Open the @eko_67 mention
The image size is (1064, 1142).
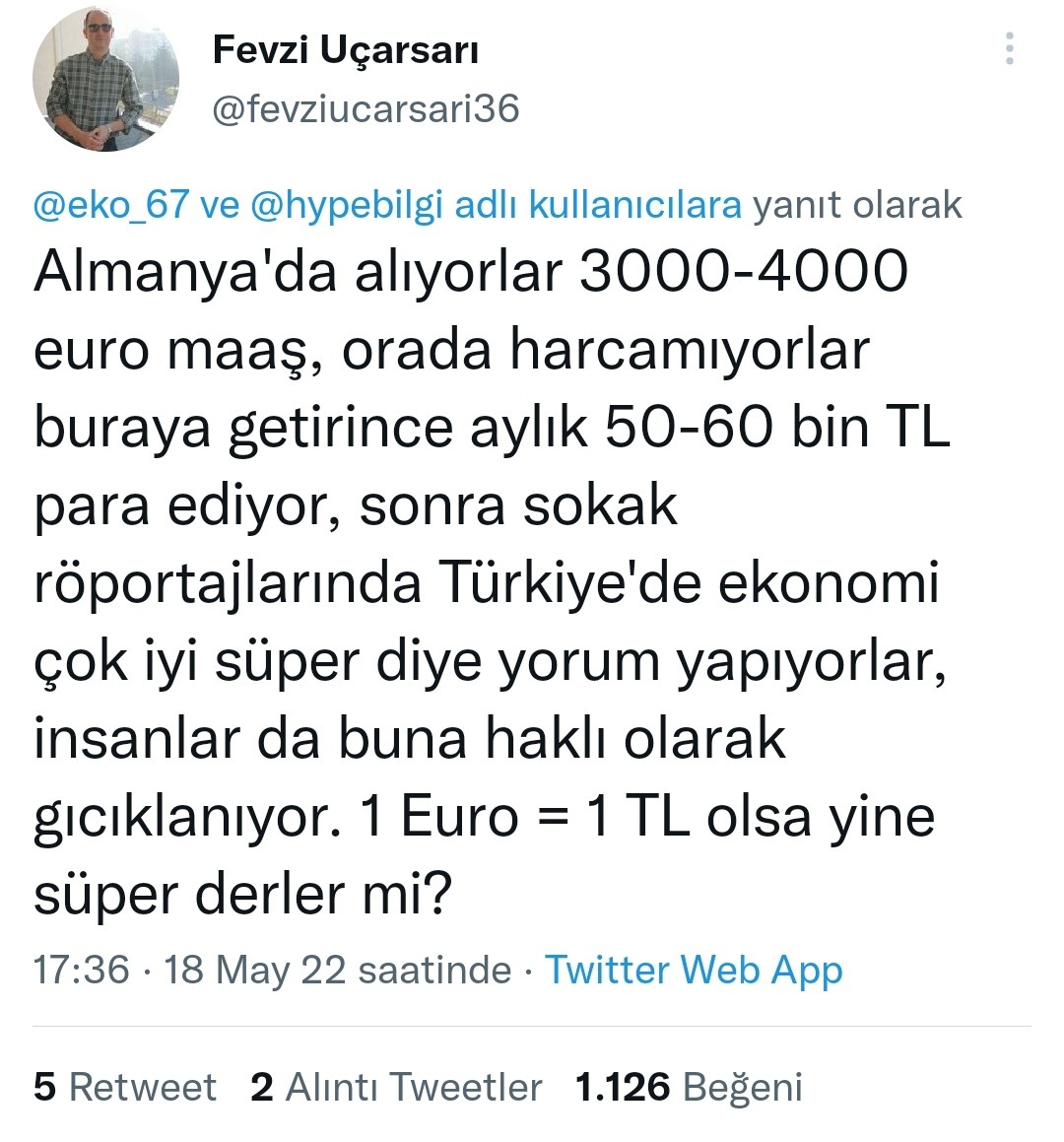(110, 204)
